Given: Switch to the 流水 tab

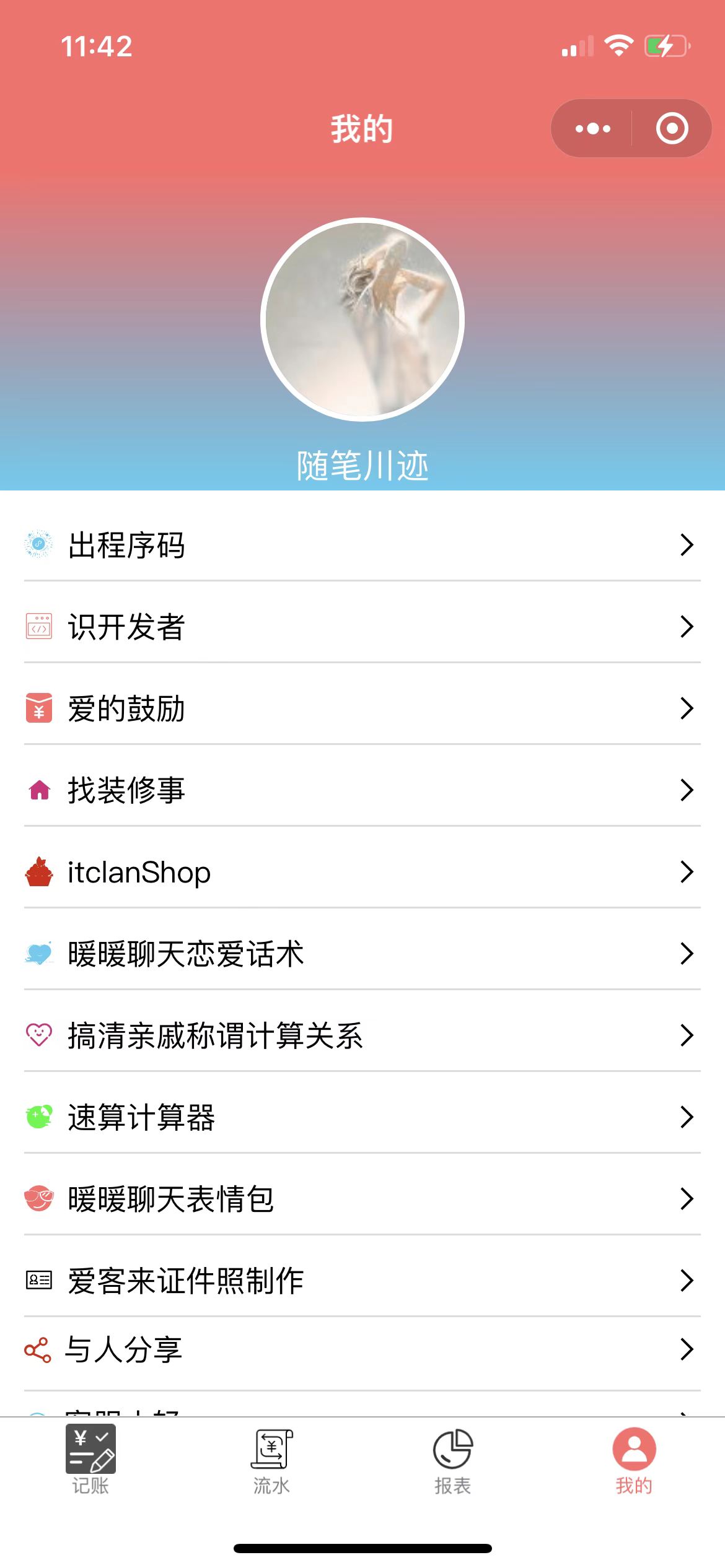Looking at the screenshot, I should click(271, 1459).
